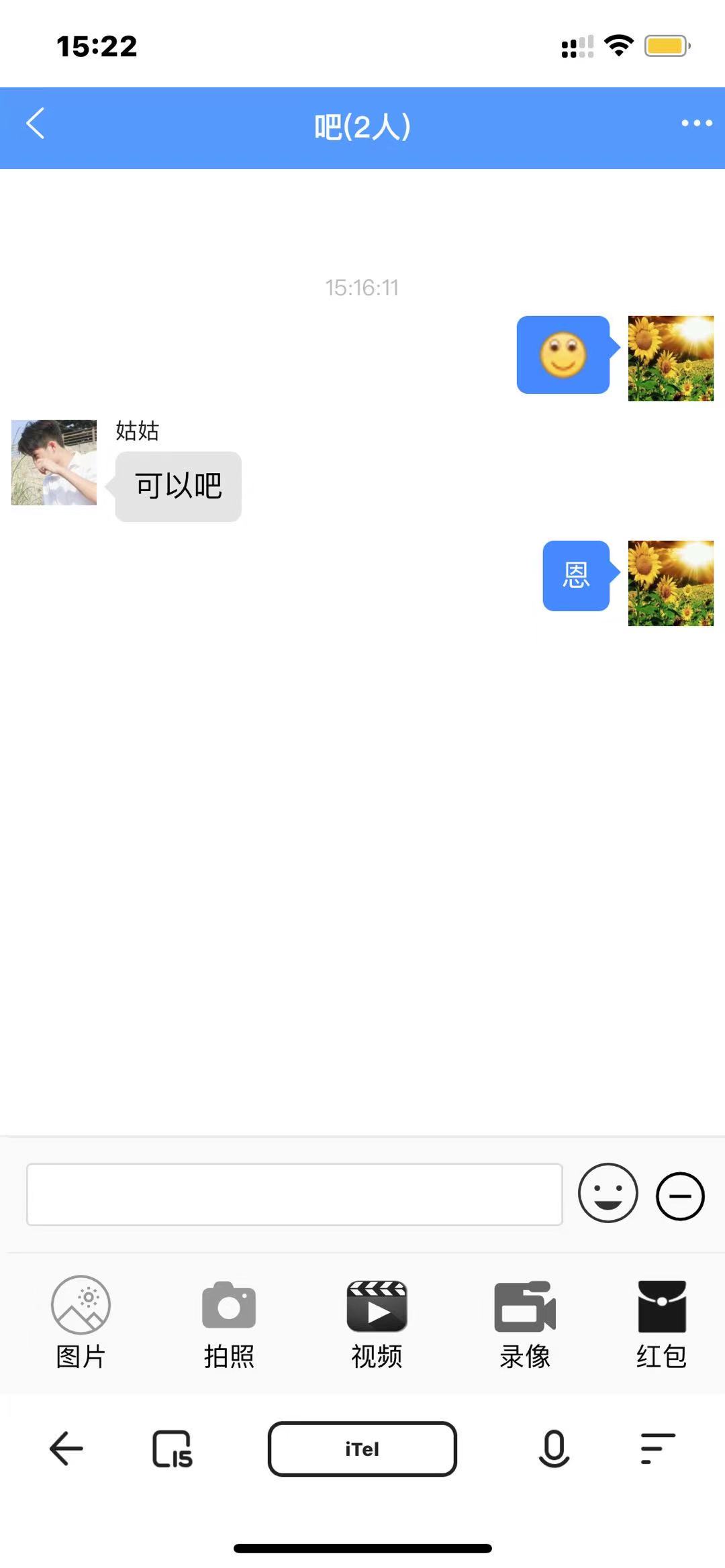Image resolution: width=725 pixels, height=1568 pixels.
Task: Open the bottom bar sort menu icon
Action: 657,1449
